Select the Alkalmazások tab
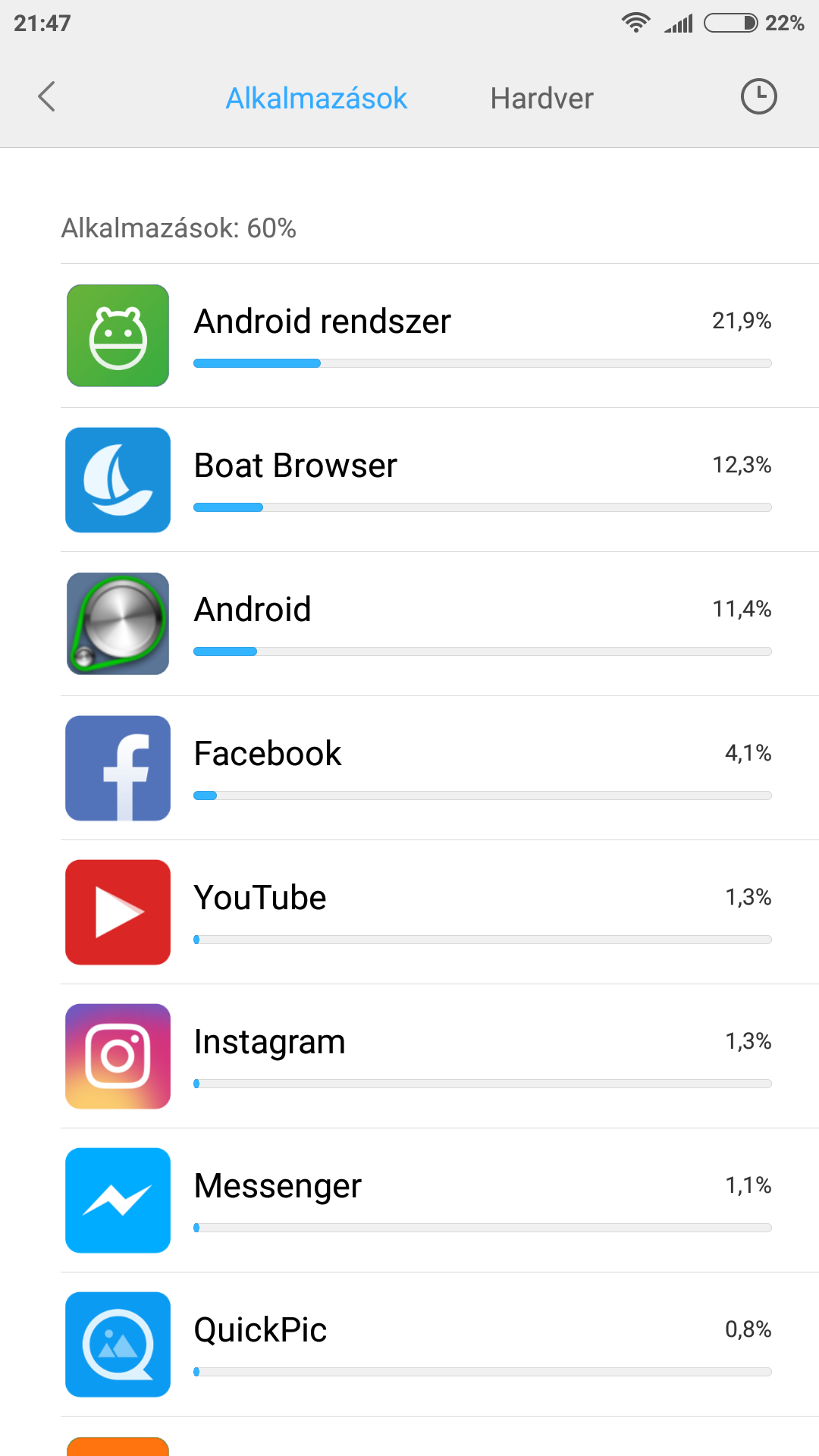Screen dimensions: 819x1456 point(316,99)
